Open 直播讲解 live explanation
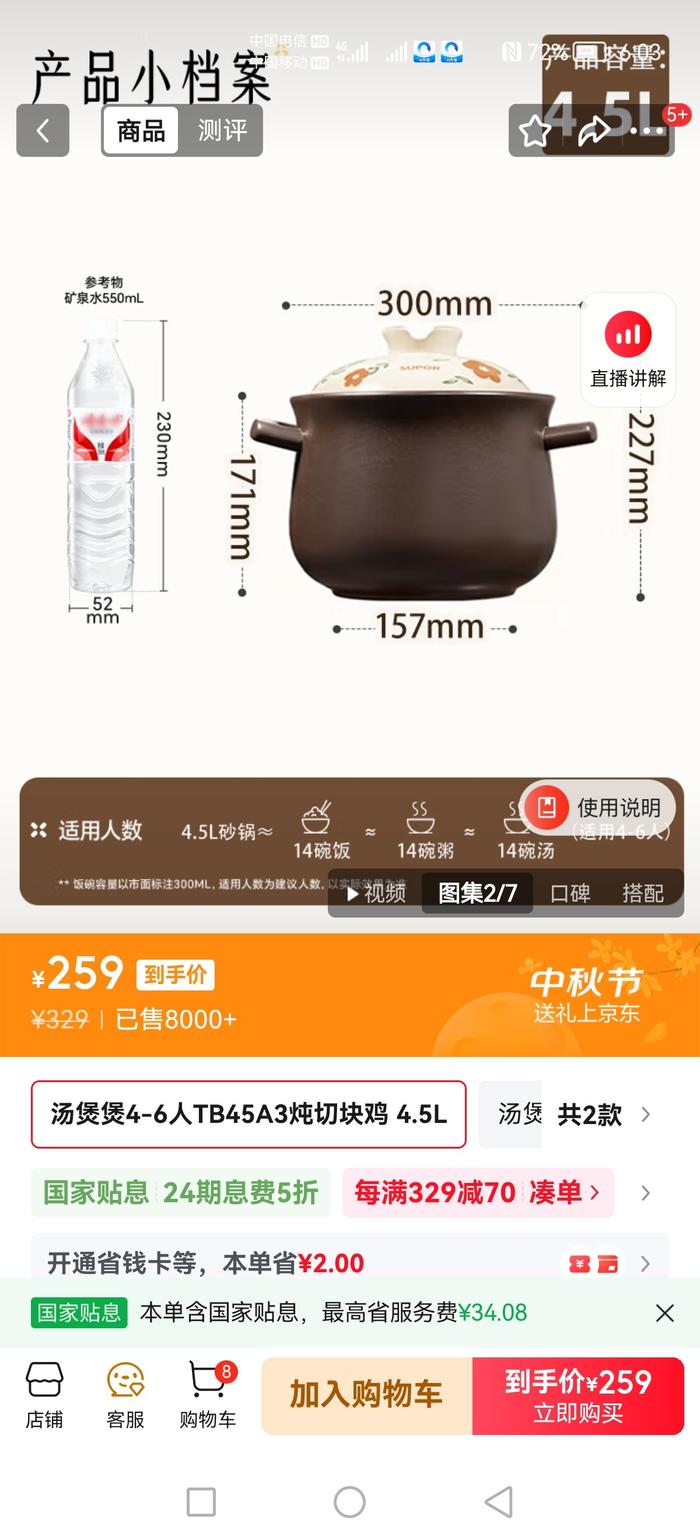This screenshot has height=1540, width=700. pyautogui.click(x=628, y=350)
